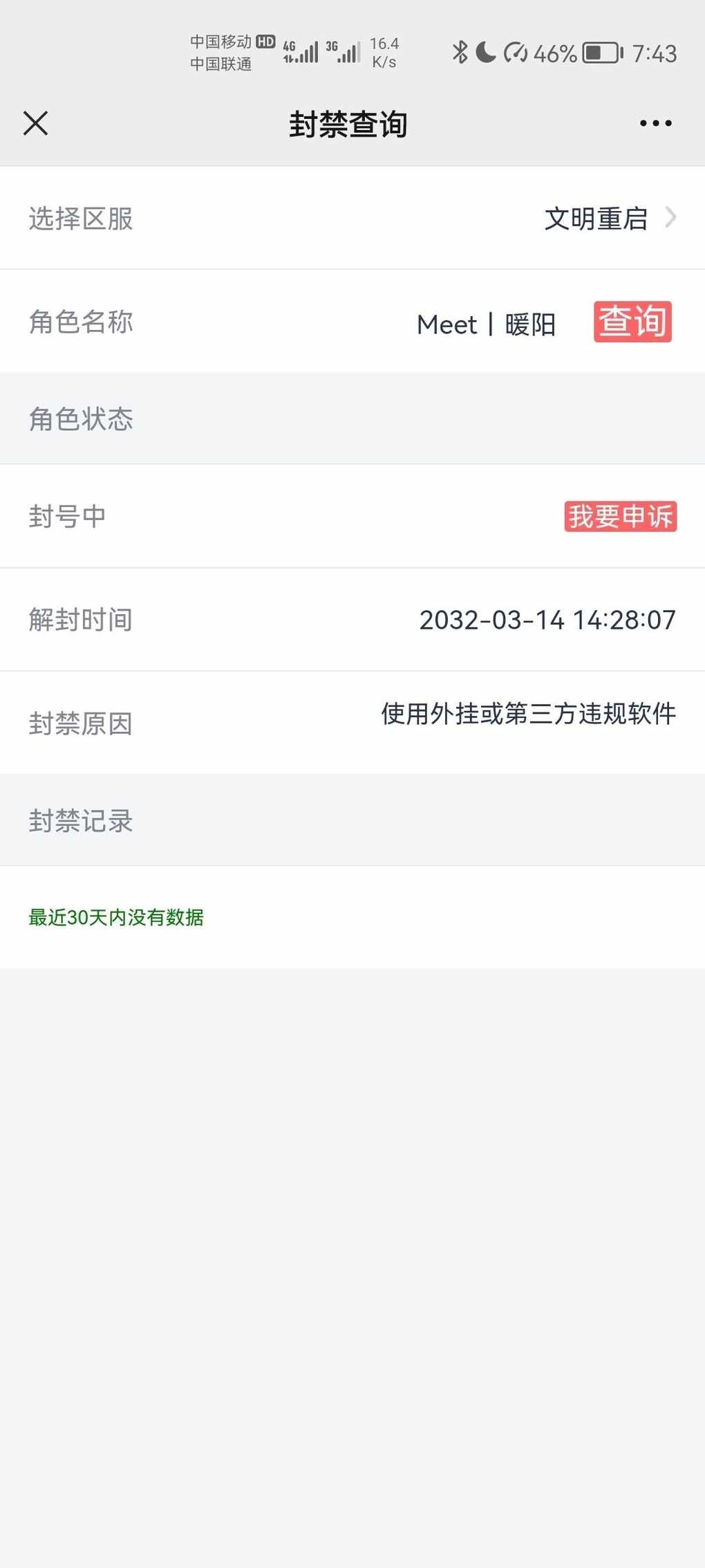Viewport: 705px width, 1568px height.
Task: Open the 选择区服 server selector
Action: tap(352, 219)
